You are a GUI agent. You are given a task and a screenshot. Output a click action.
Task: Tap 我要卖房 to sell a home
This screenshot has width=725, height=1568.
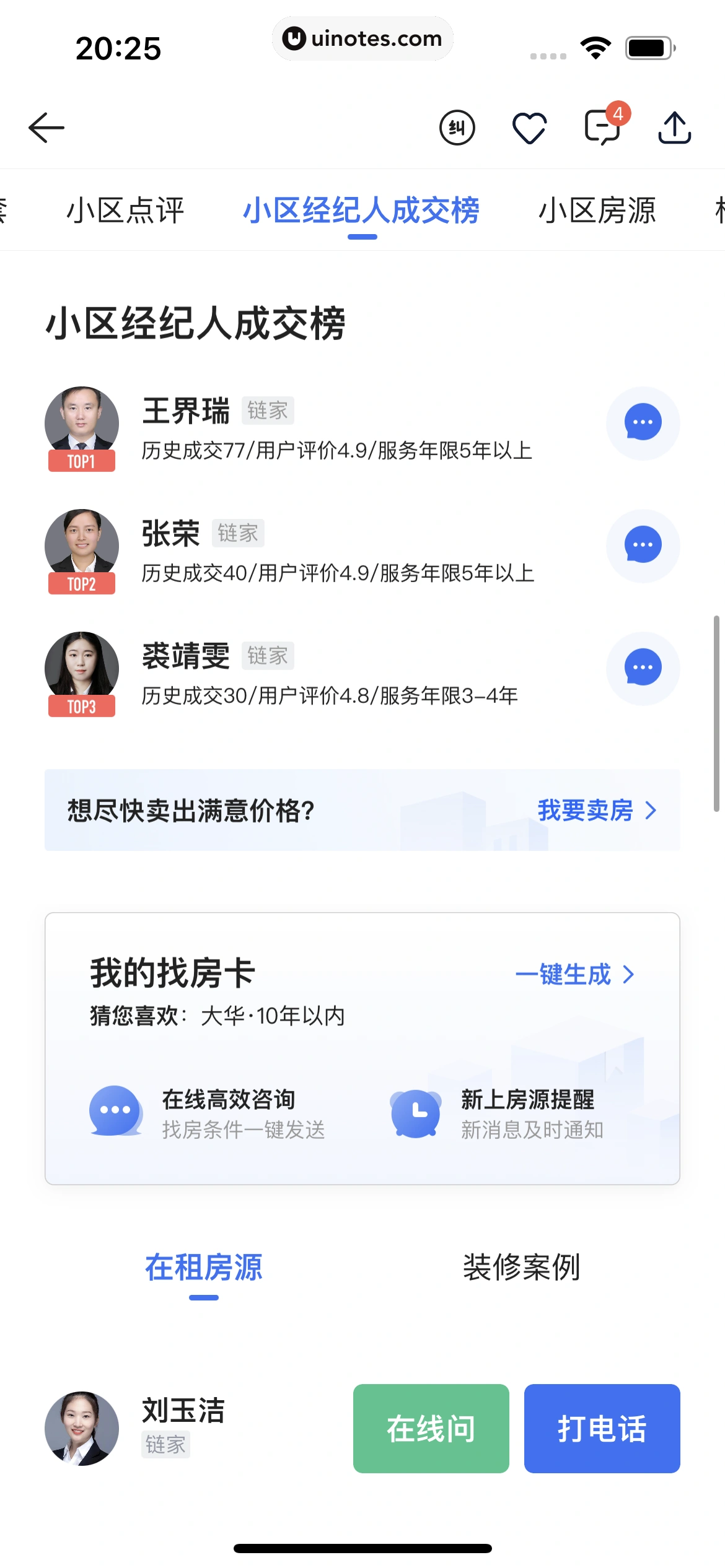596,810
